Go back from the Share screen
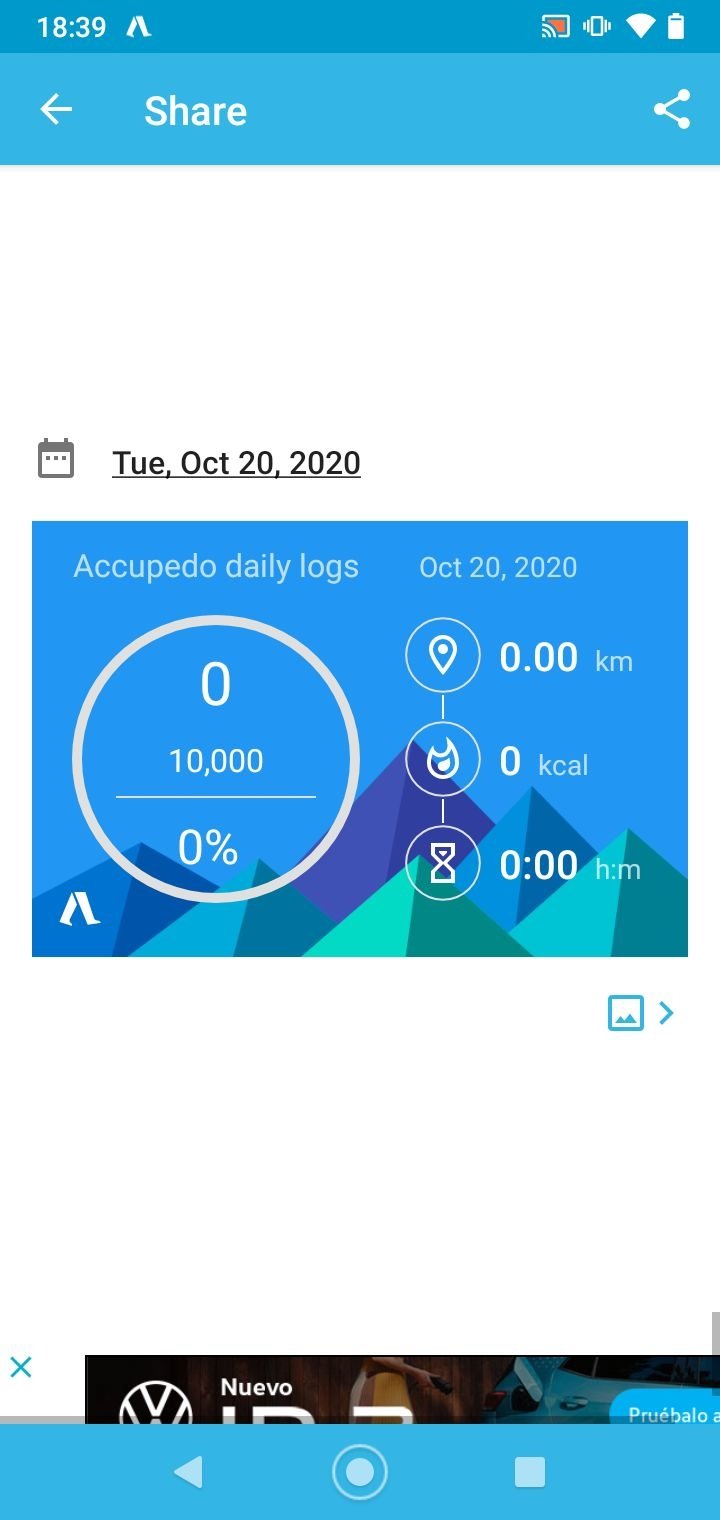Viewport: 720px width, 1520px height. [x=56, y=110]
